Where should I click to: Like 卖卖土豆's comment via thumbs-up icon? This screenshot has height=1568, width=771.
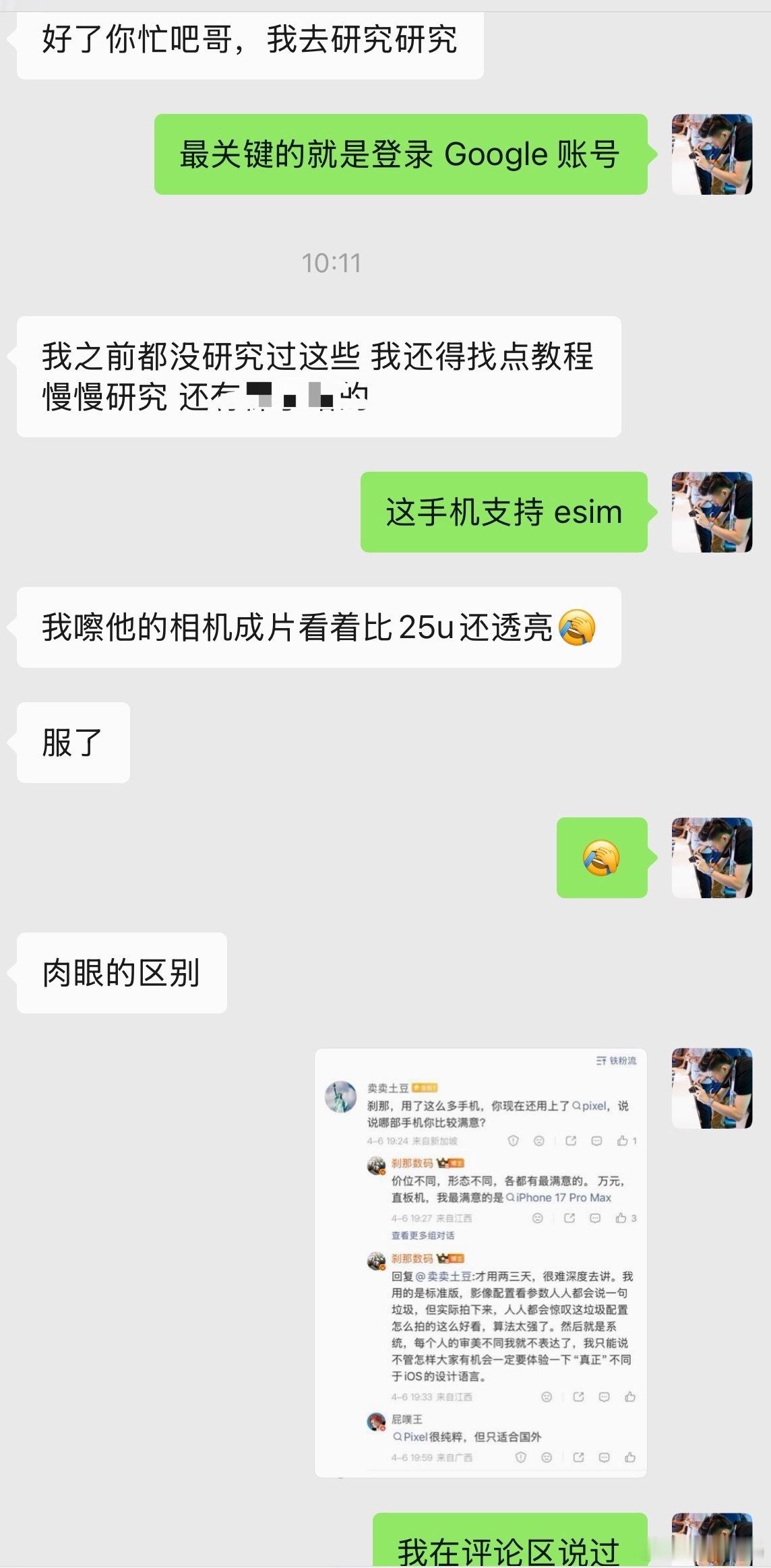pos(622,1140)
